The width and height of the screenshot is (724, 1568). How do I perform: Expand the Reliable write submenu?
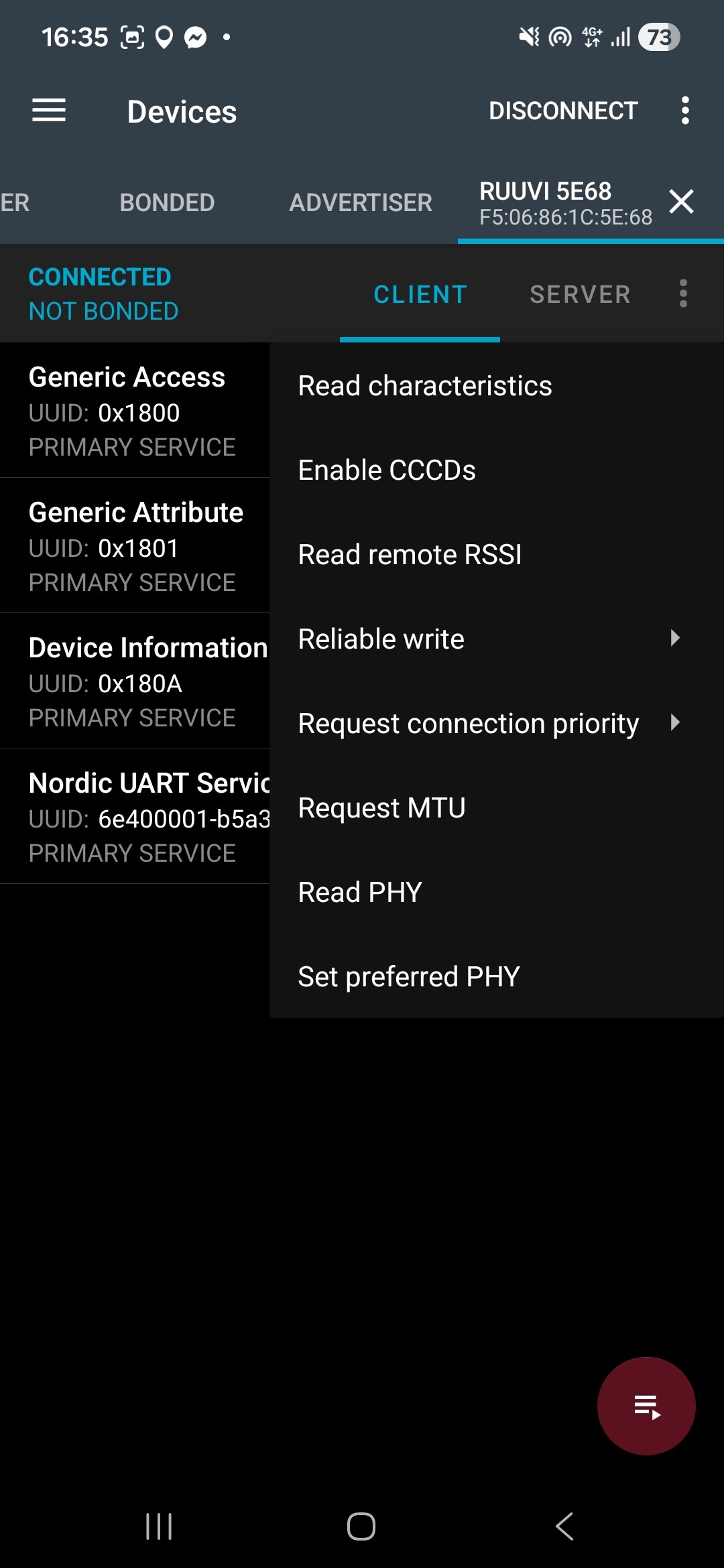coord(489,639)
